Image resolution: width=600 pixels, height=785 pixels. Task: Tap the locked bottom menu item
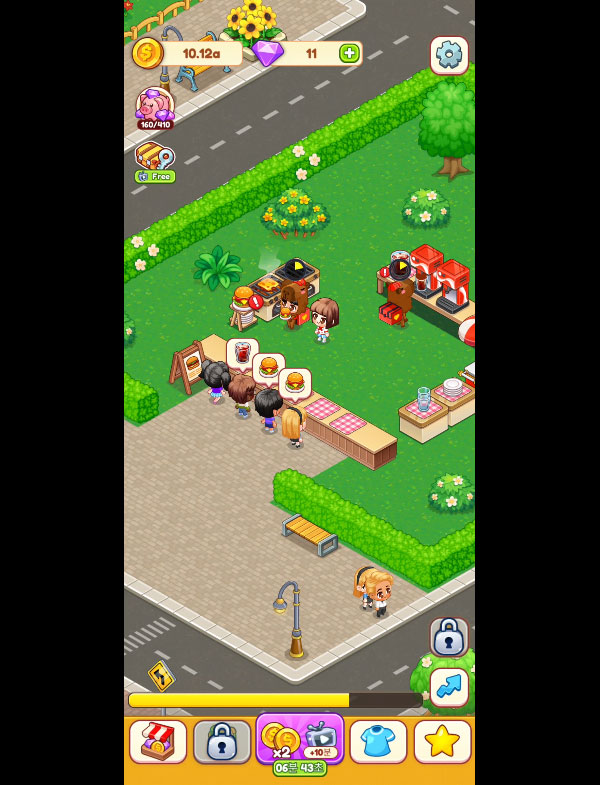coord(222,741)
